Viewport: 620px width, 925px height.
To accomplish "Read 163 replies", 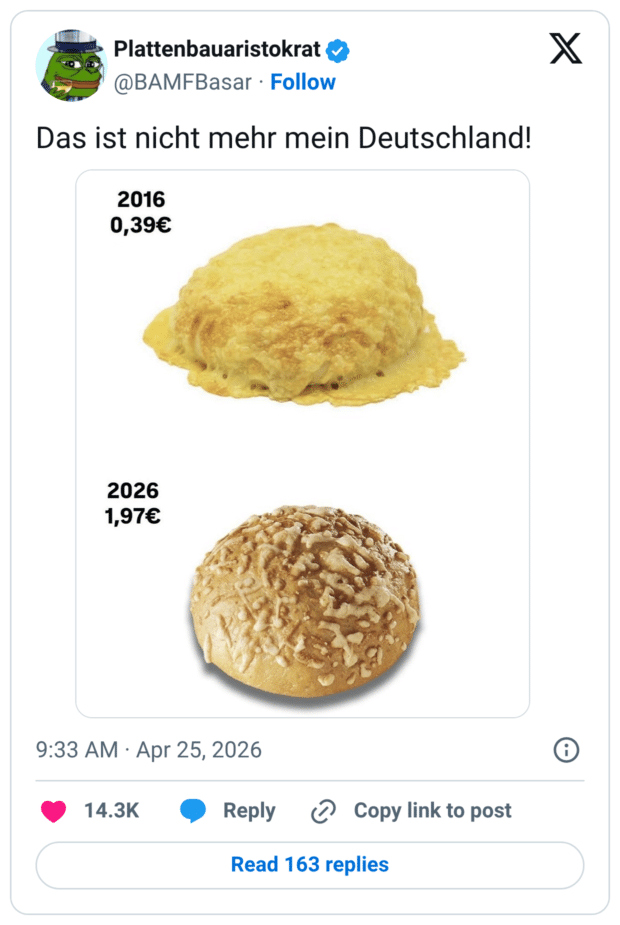I will coord(310,865).
